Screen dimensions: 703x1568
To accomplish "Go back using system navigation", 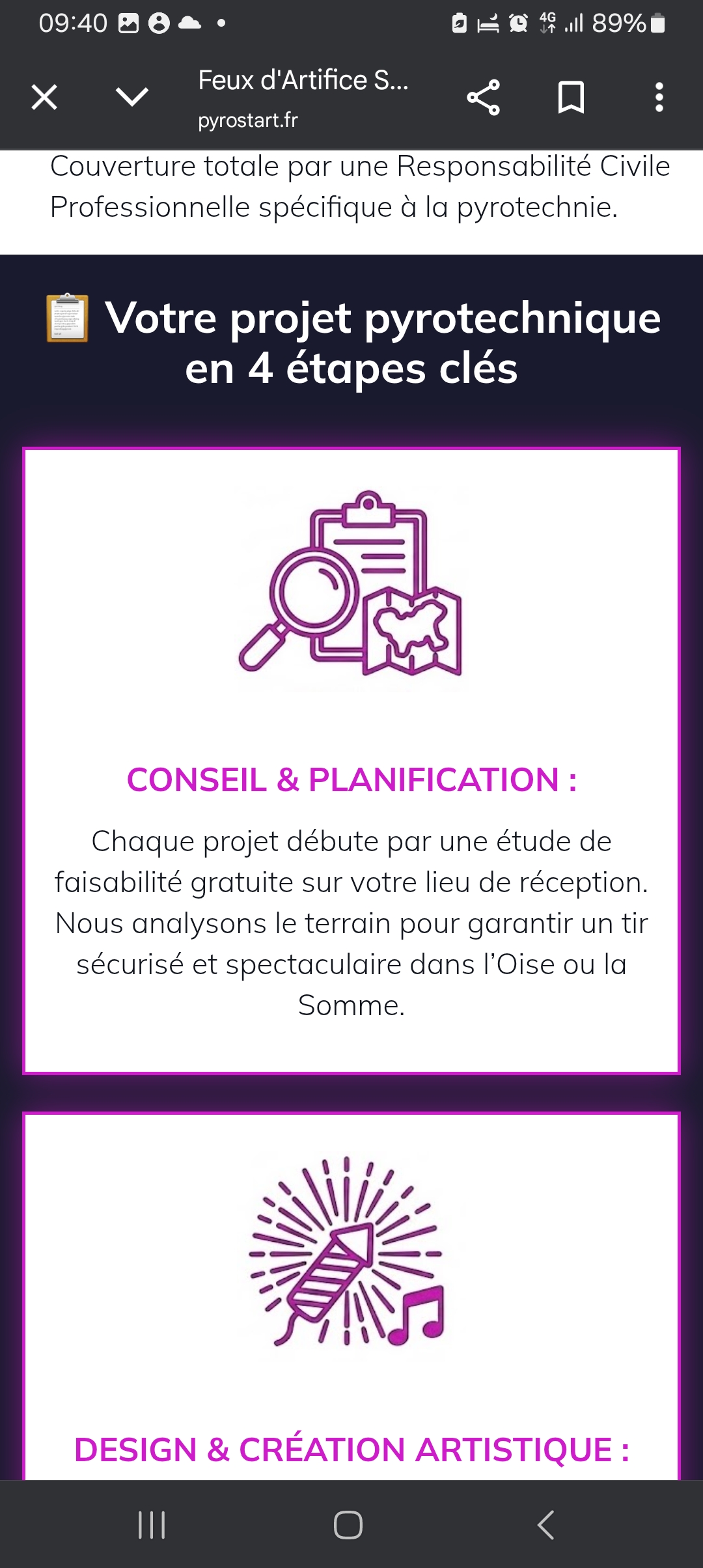I will [545, 1525].
